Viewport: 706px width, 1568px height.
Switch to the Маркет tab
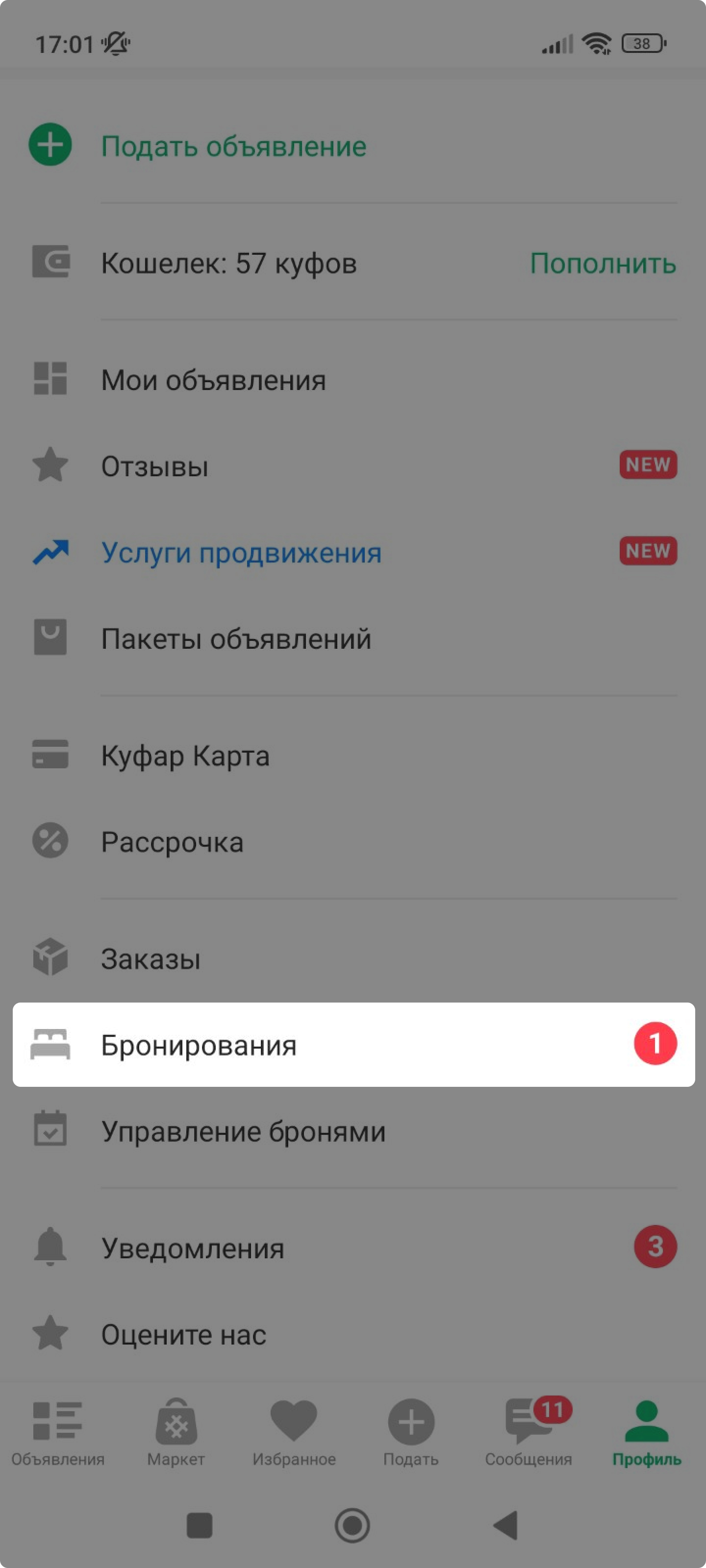(x=176, y=1433)
